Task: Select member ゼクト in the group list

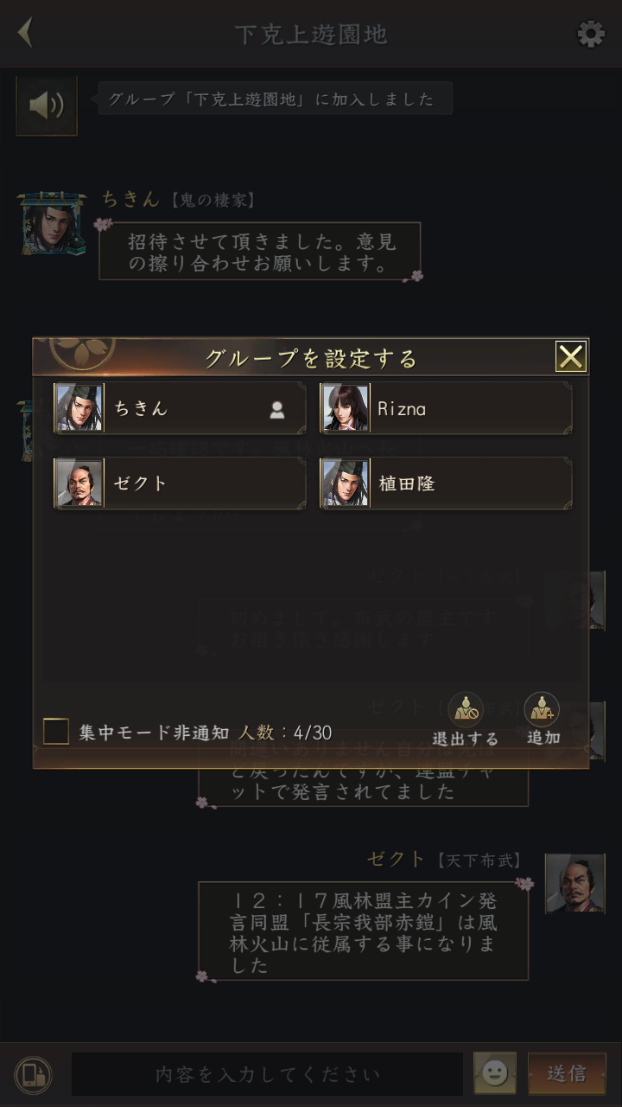Action: tap(180, 483)
